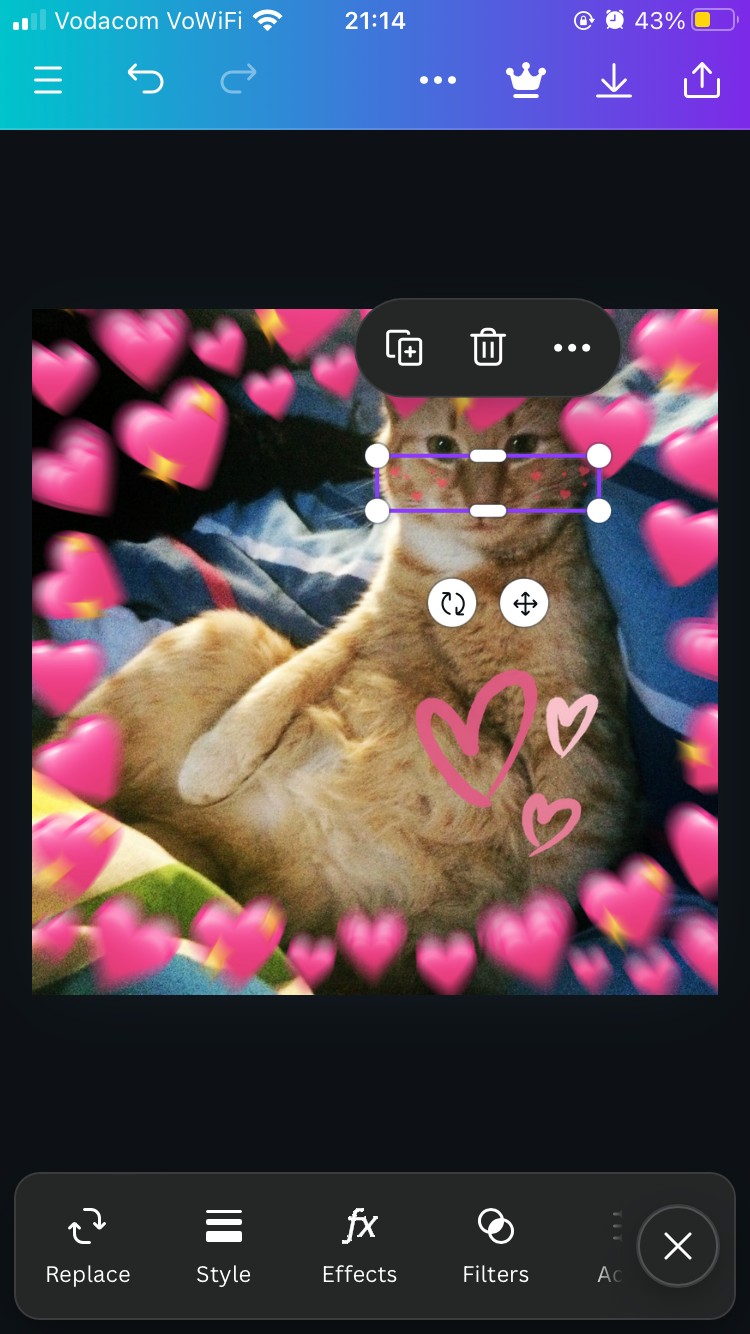The height and width of the screenshot is (1334, 750).
Task: Open more options for selected element
Action: [x=572, y=348]
